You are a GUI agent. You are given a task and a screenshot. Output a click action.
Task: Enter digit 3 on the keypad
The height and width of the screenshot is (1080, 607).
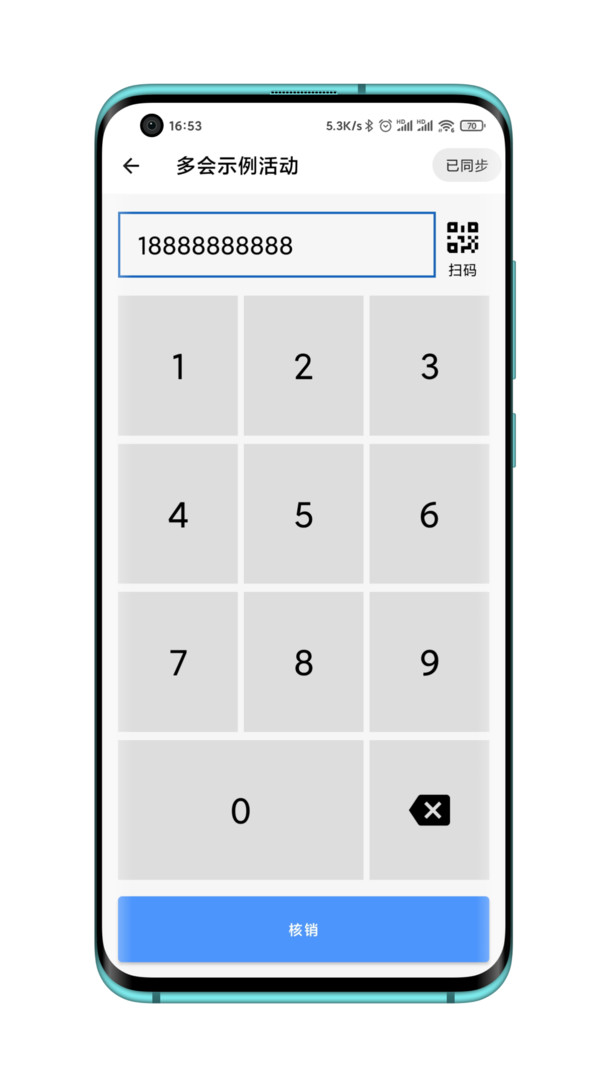click(429, 366)
